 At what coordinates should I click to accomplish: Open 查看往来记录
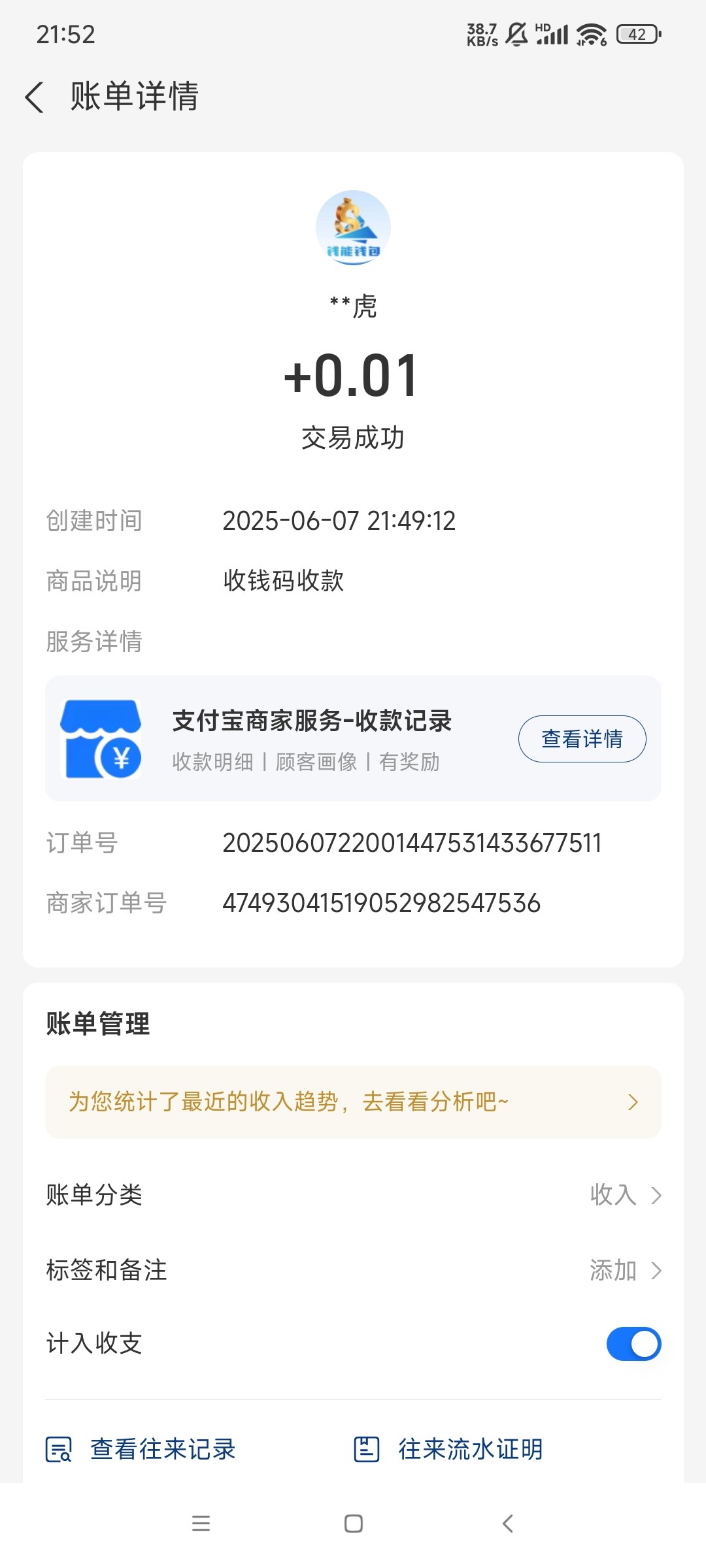(x=140, y=1449)
